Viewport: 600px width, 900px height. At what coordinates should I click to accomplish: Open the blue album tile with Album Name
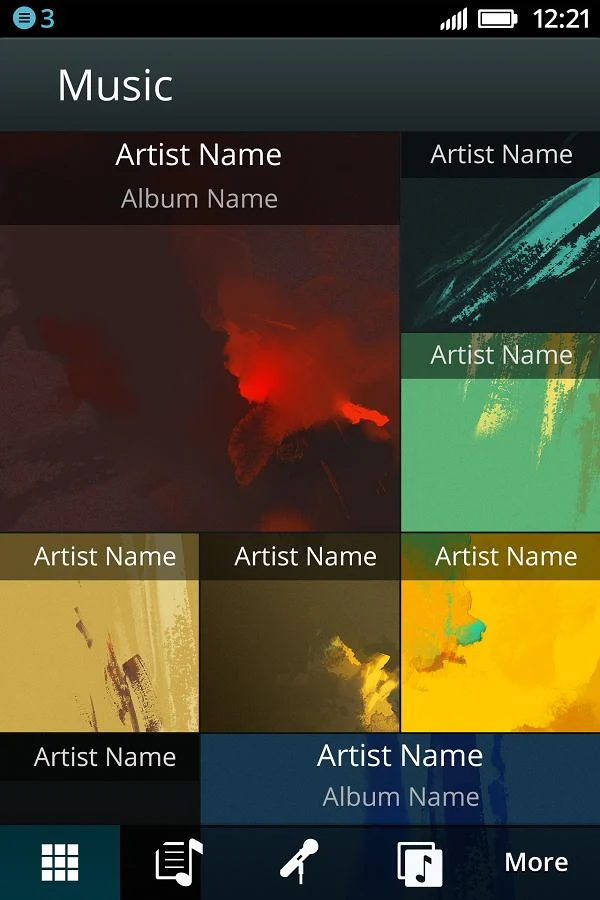click(400, 780)
